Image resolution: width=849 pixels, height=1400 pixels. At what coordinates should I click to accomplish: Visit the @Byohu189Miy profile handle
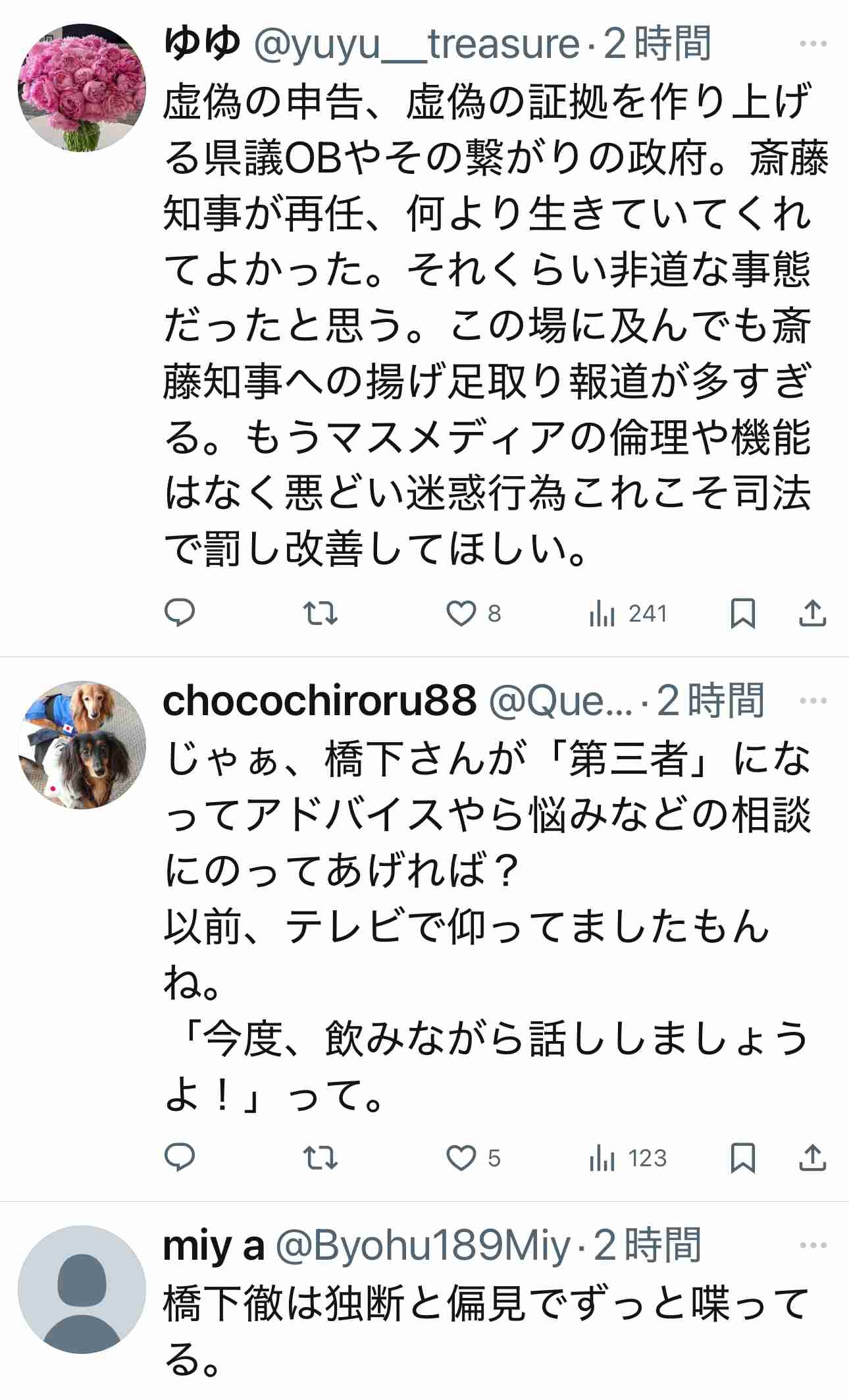point(423,1245)
